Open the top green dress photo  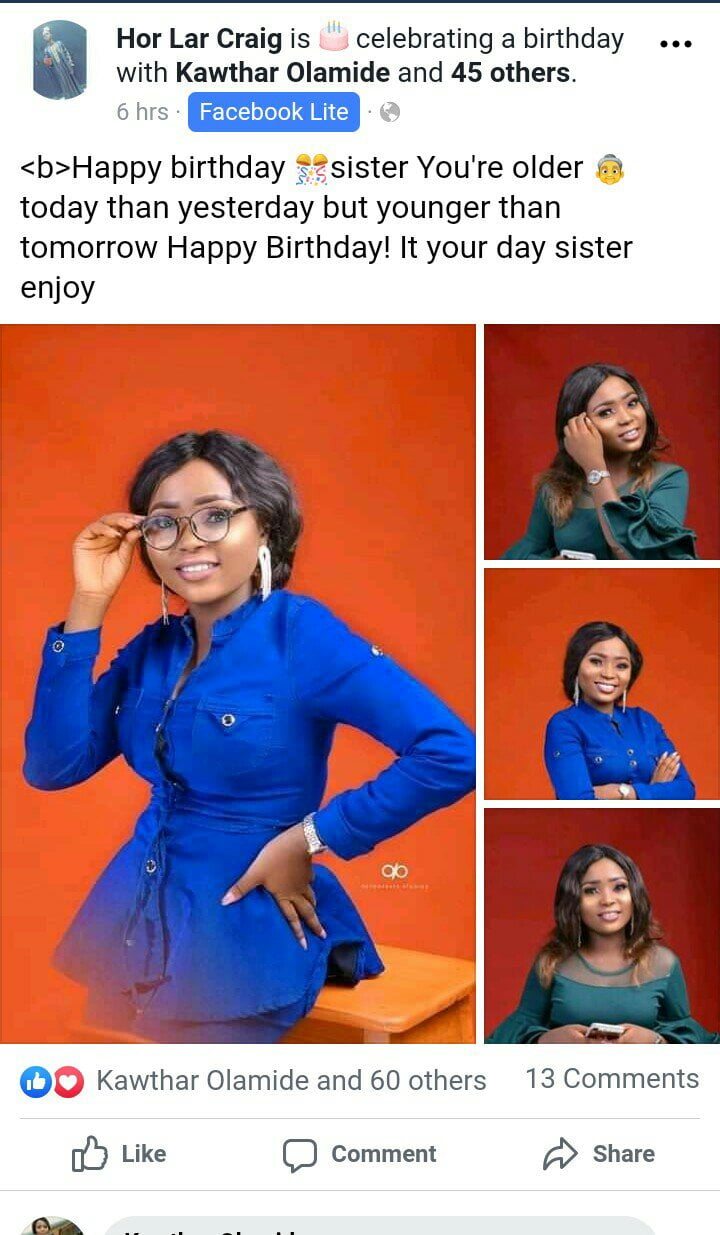tap(602, 442)
